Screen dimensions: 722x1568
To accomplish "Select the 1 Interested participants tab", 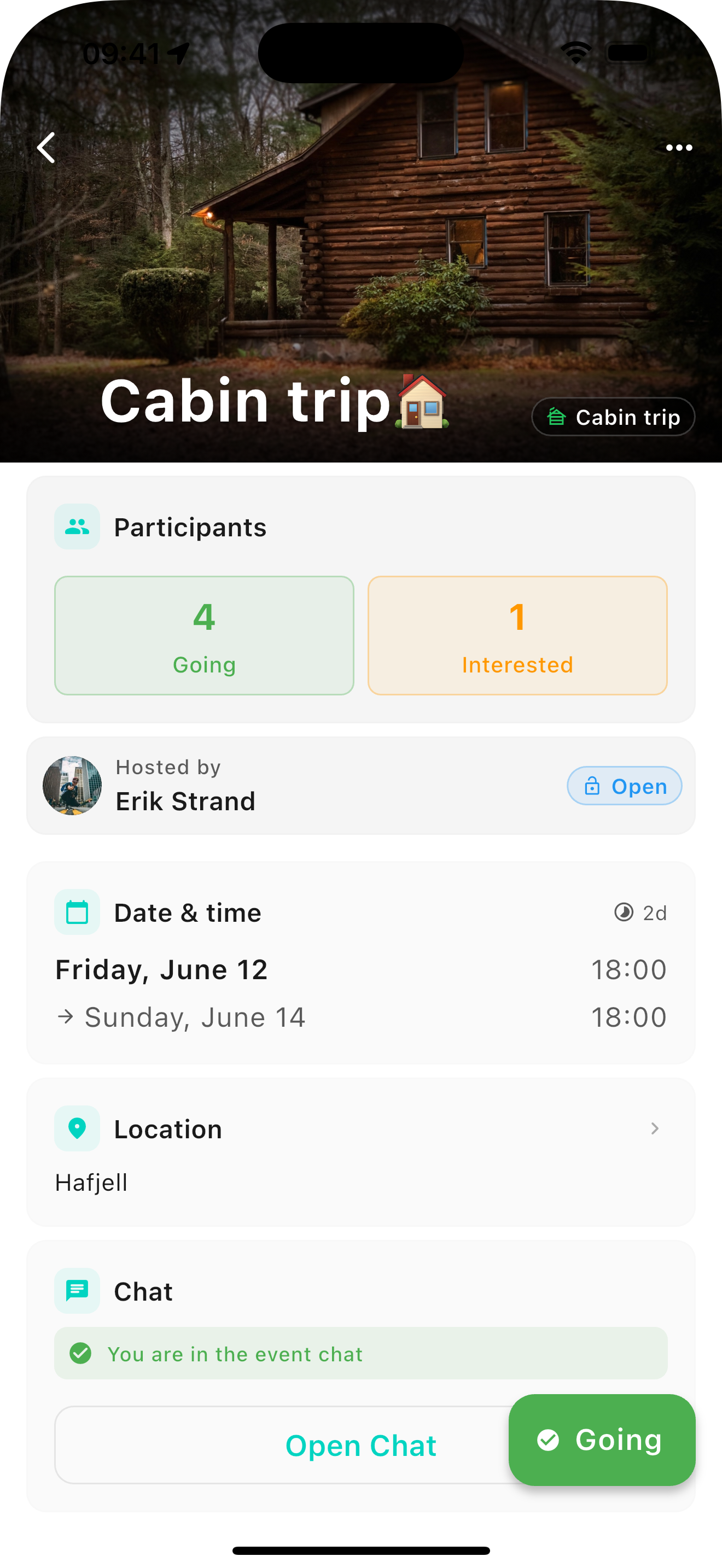I will click(517, 635).
